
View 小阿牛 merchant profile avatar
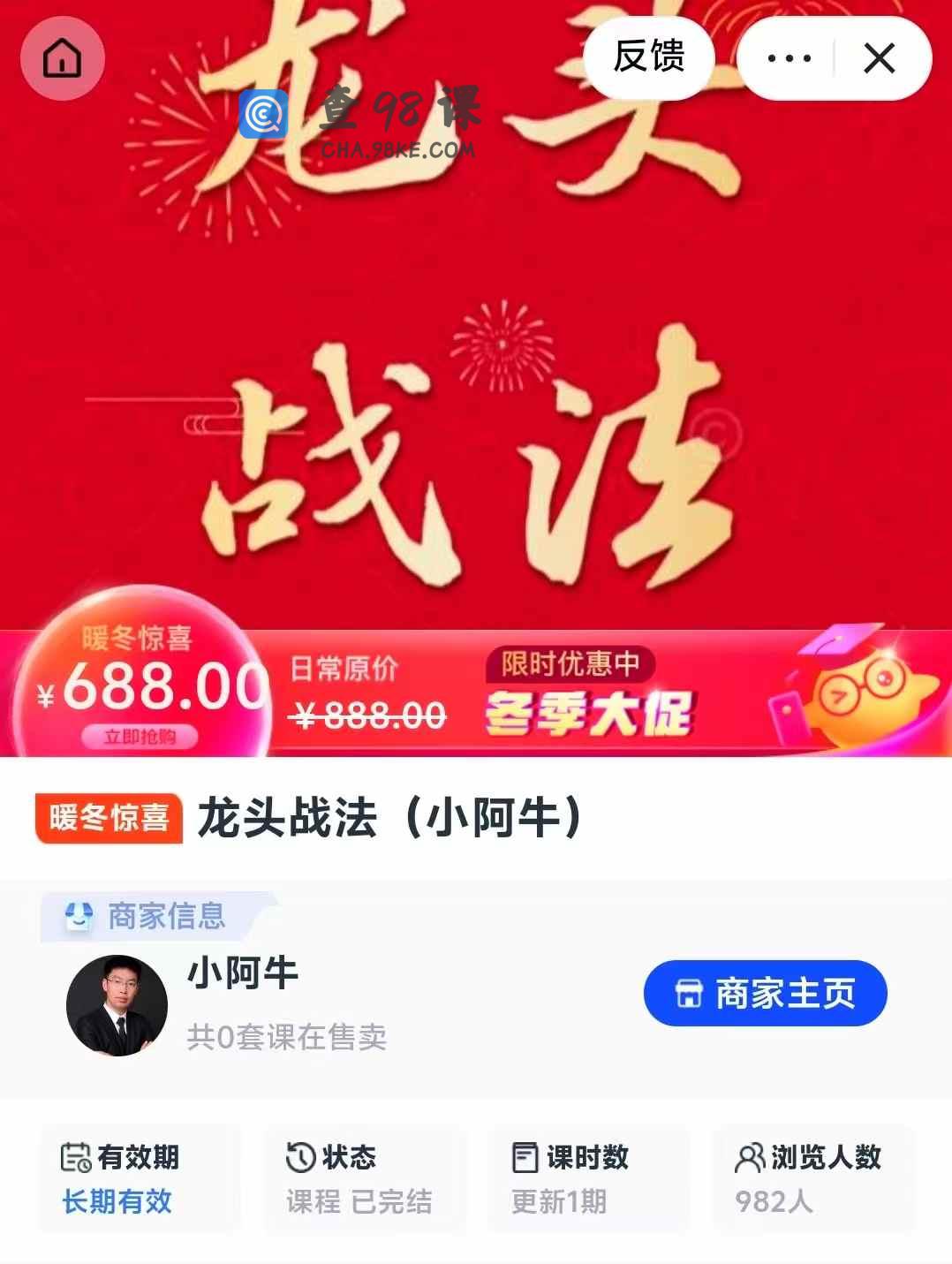click(x=117, y=1005)
